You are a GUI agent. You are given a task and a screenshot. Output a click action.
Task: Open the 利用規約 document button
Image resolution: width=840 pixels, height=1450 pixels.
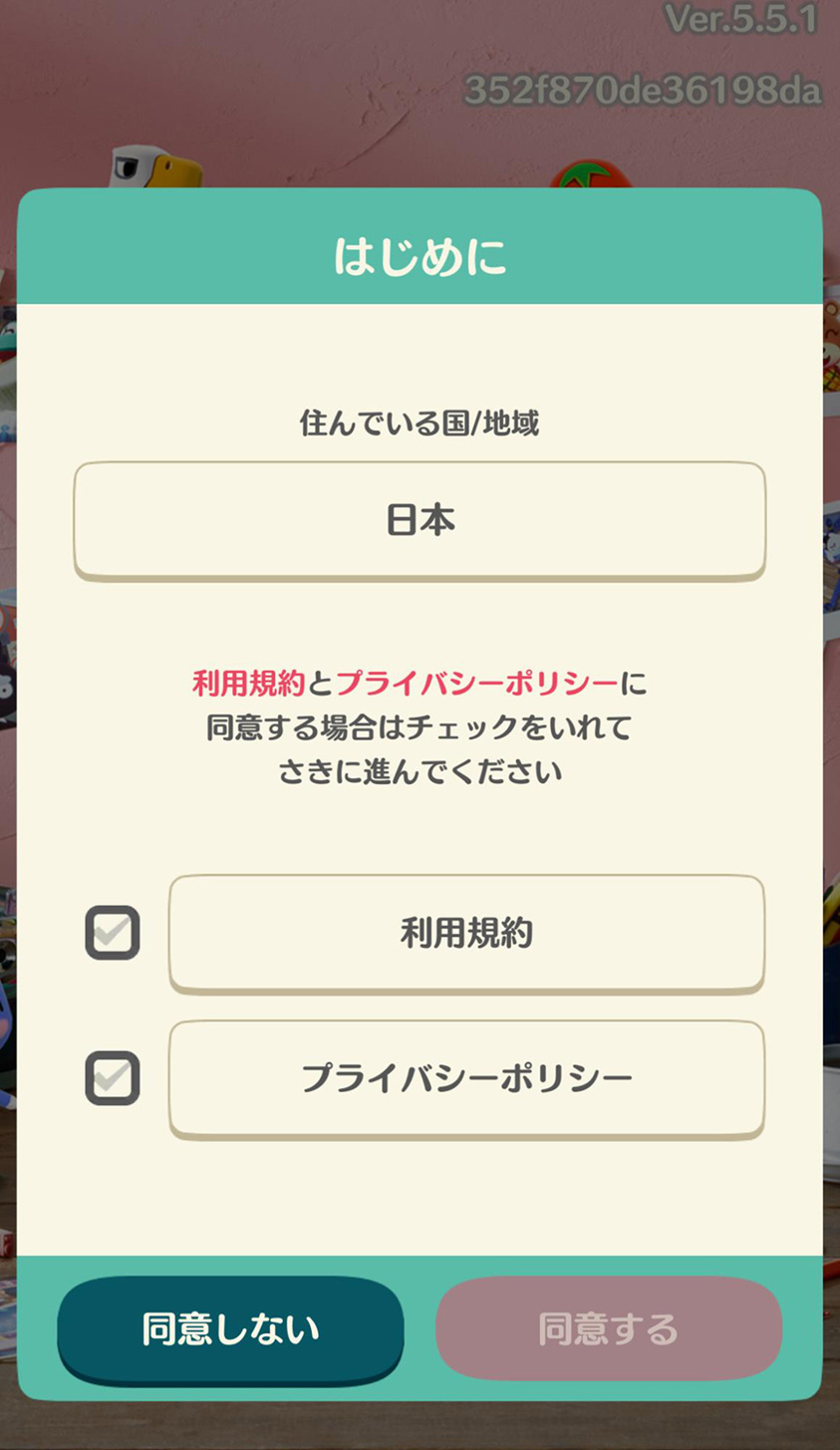point(466,933)
